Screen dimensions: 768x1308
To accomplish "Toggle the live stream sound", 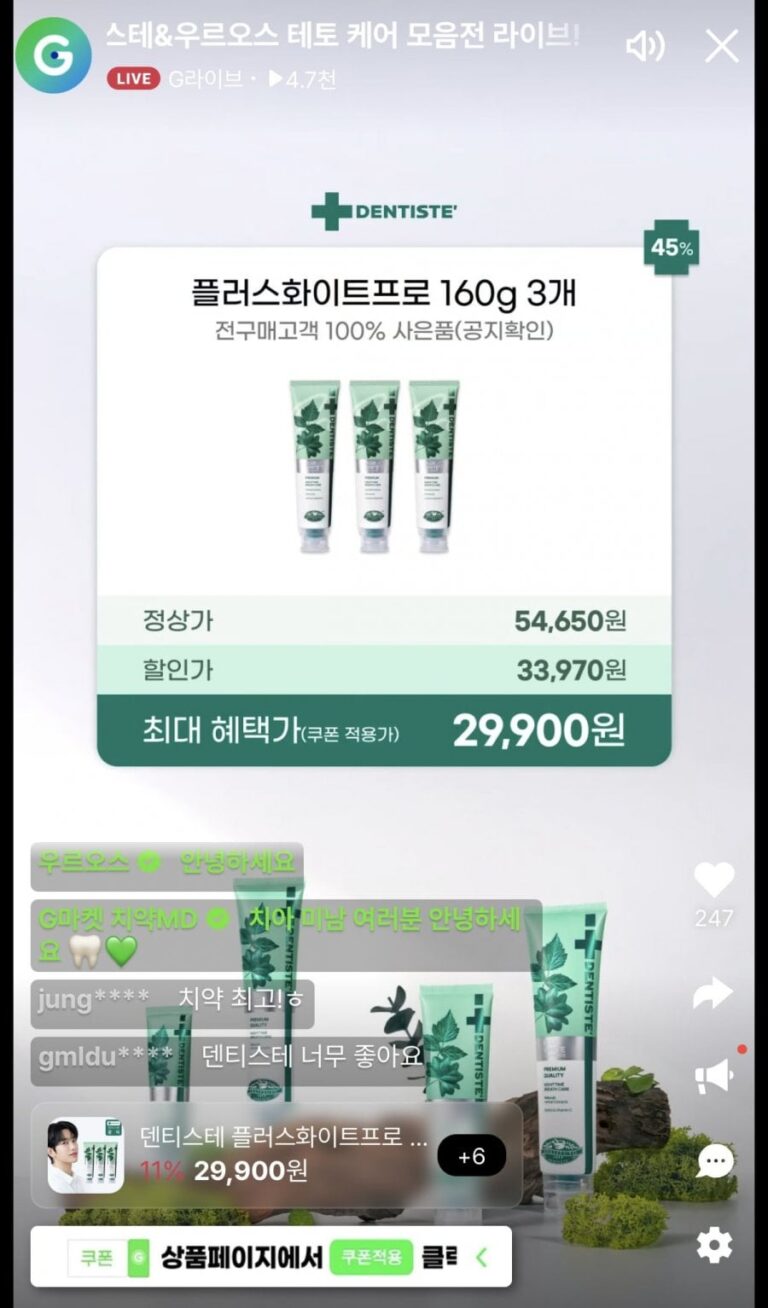I will click(645, 46).
